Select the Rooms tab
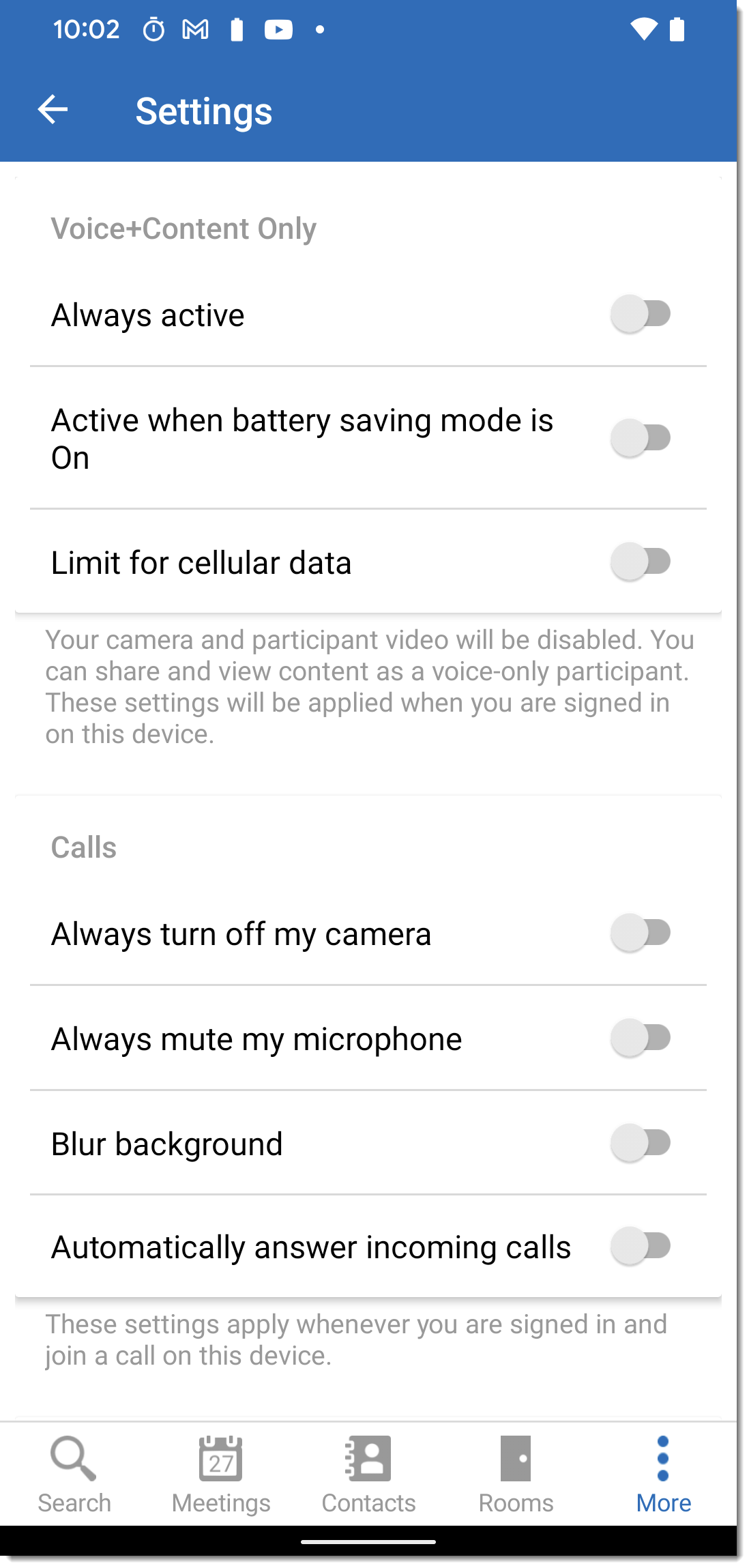Viewport: 749px width, 1568px height. [516, 1475]
